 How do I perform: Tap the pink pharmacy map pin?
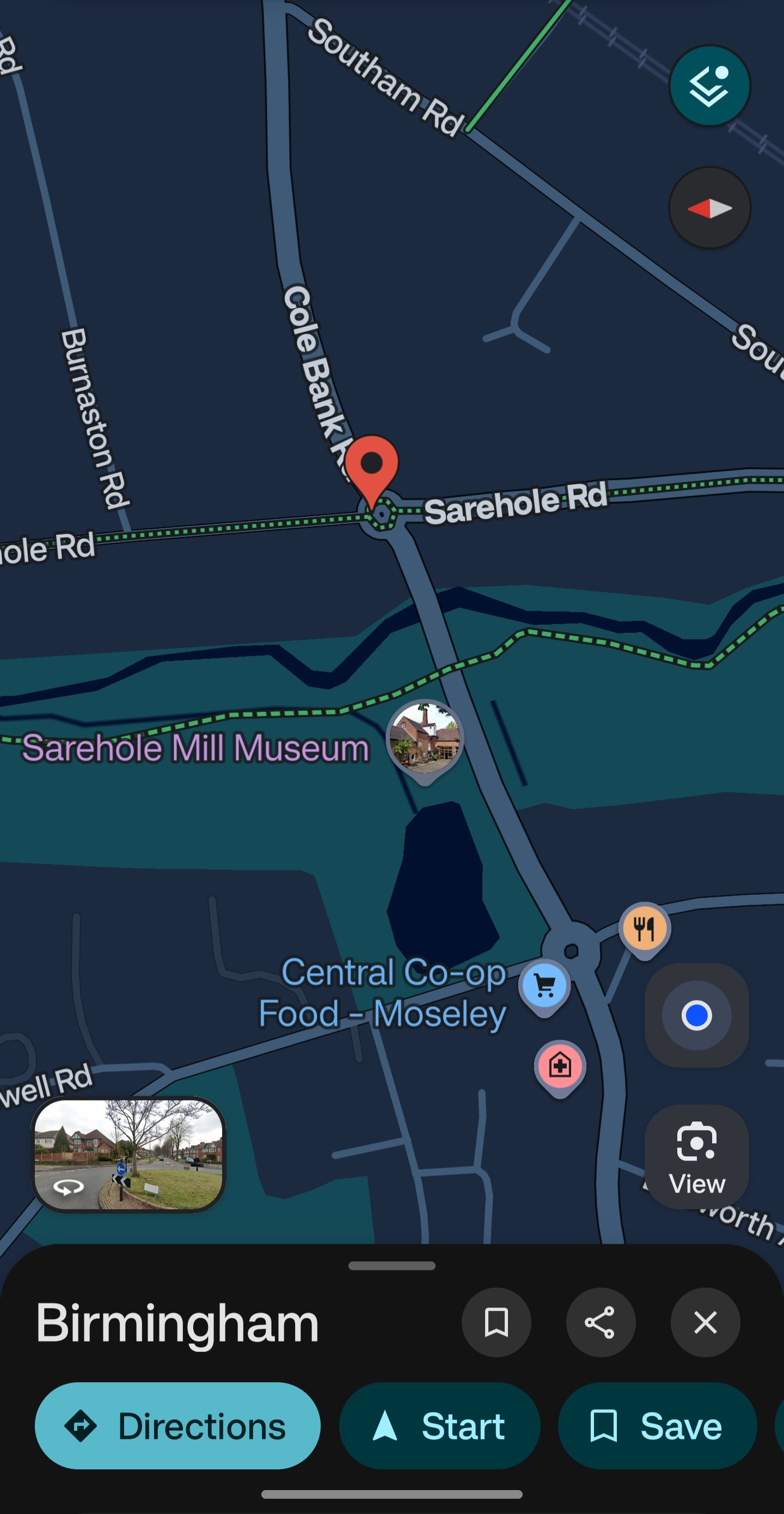coord(560,1066)
